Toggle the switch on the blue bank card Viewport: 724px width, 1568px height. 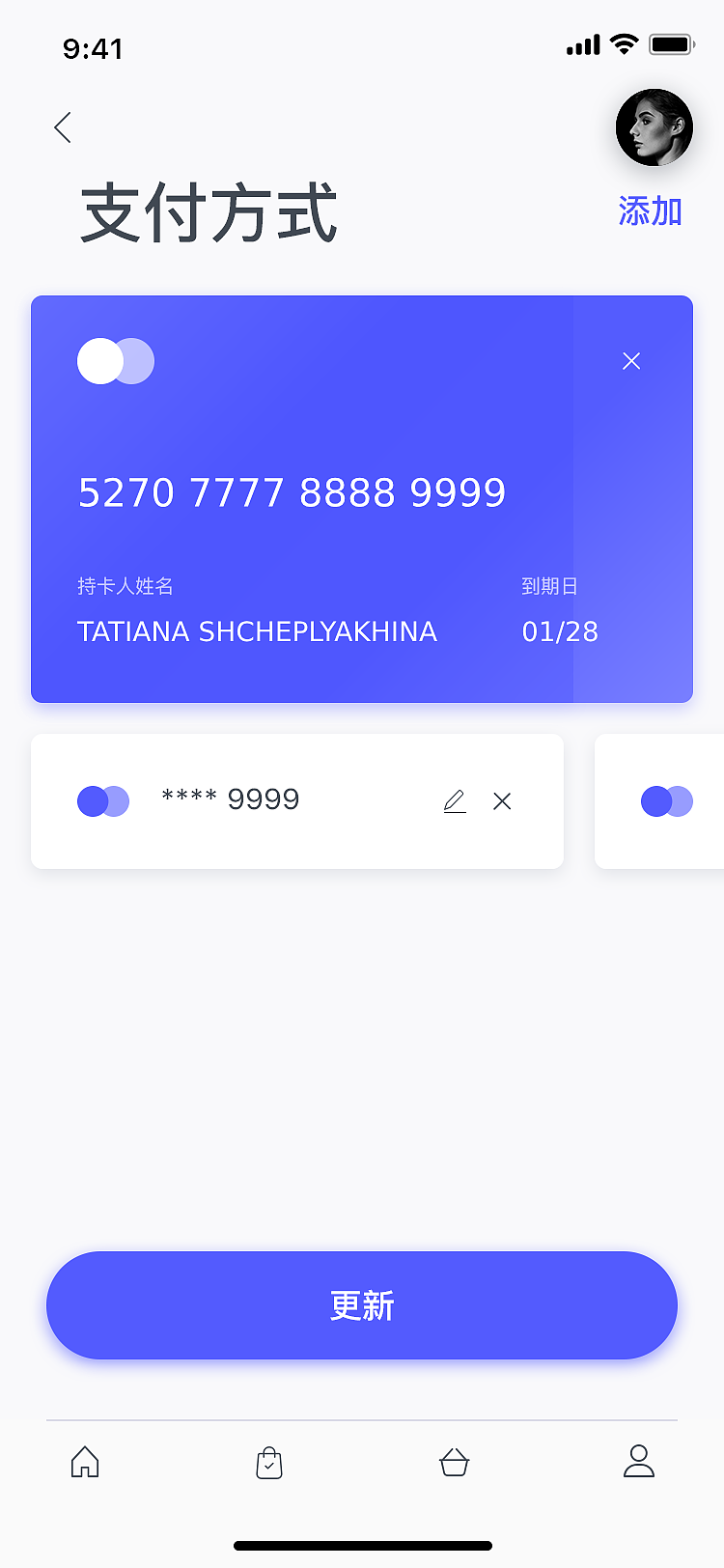[116, 360]
